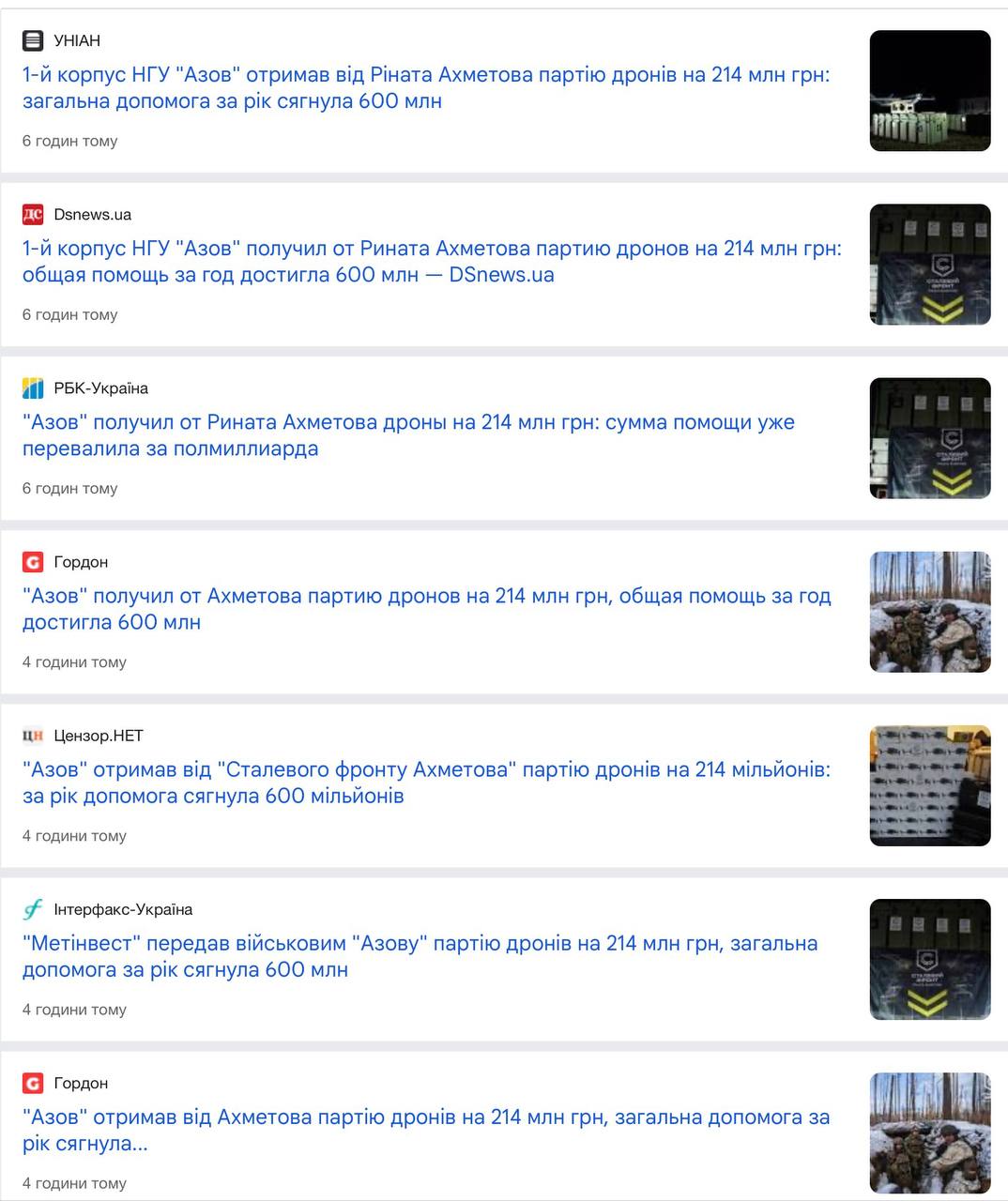1008x1201 pixels.
Task: Tap the Цензор.НЕТ article thumbnail image
Action: coord(929,785)
